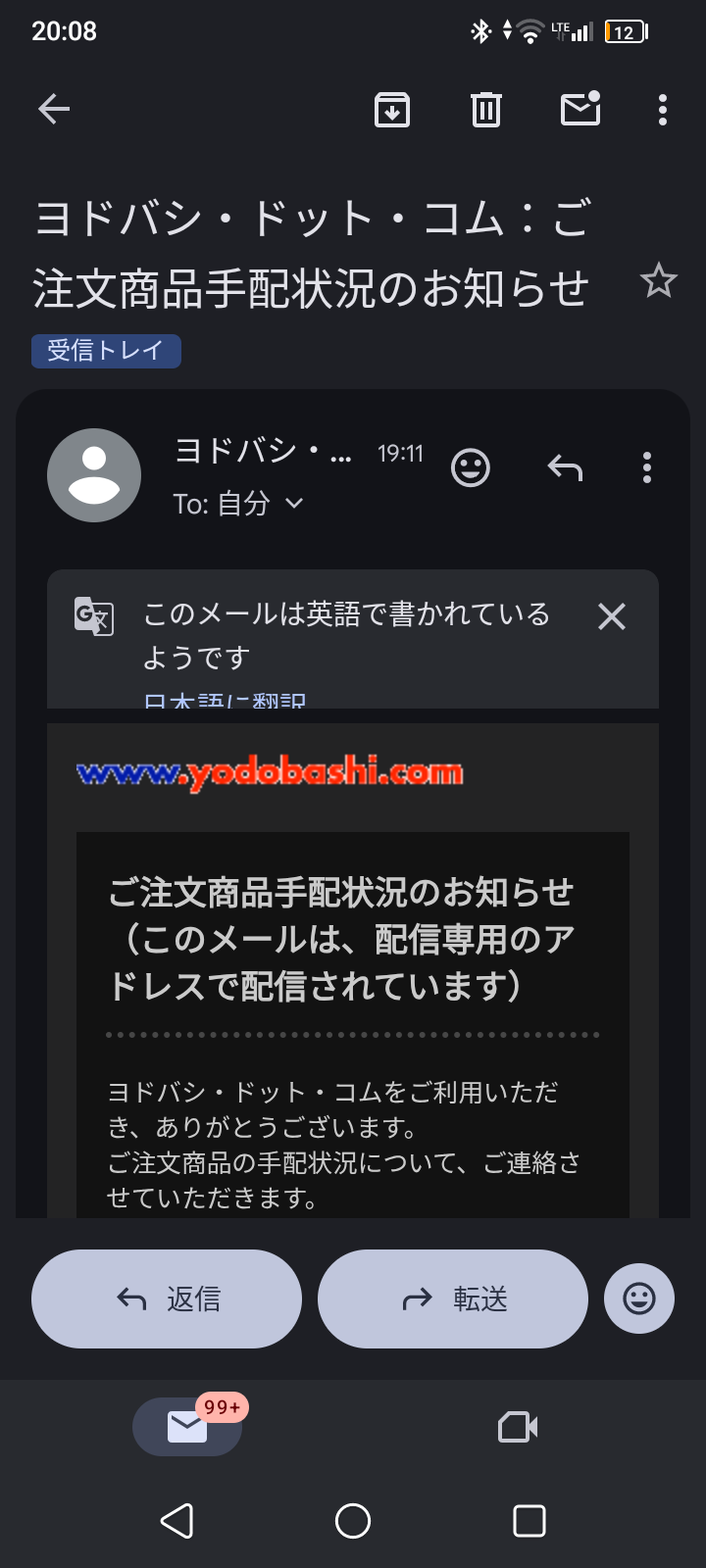Open the top overflow menu
This screenshot has width=706, height=1568.
[663, 109]
